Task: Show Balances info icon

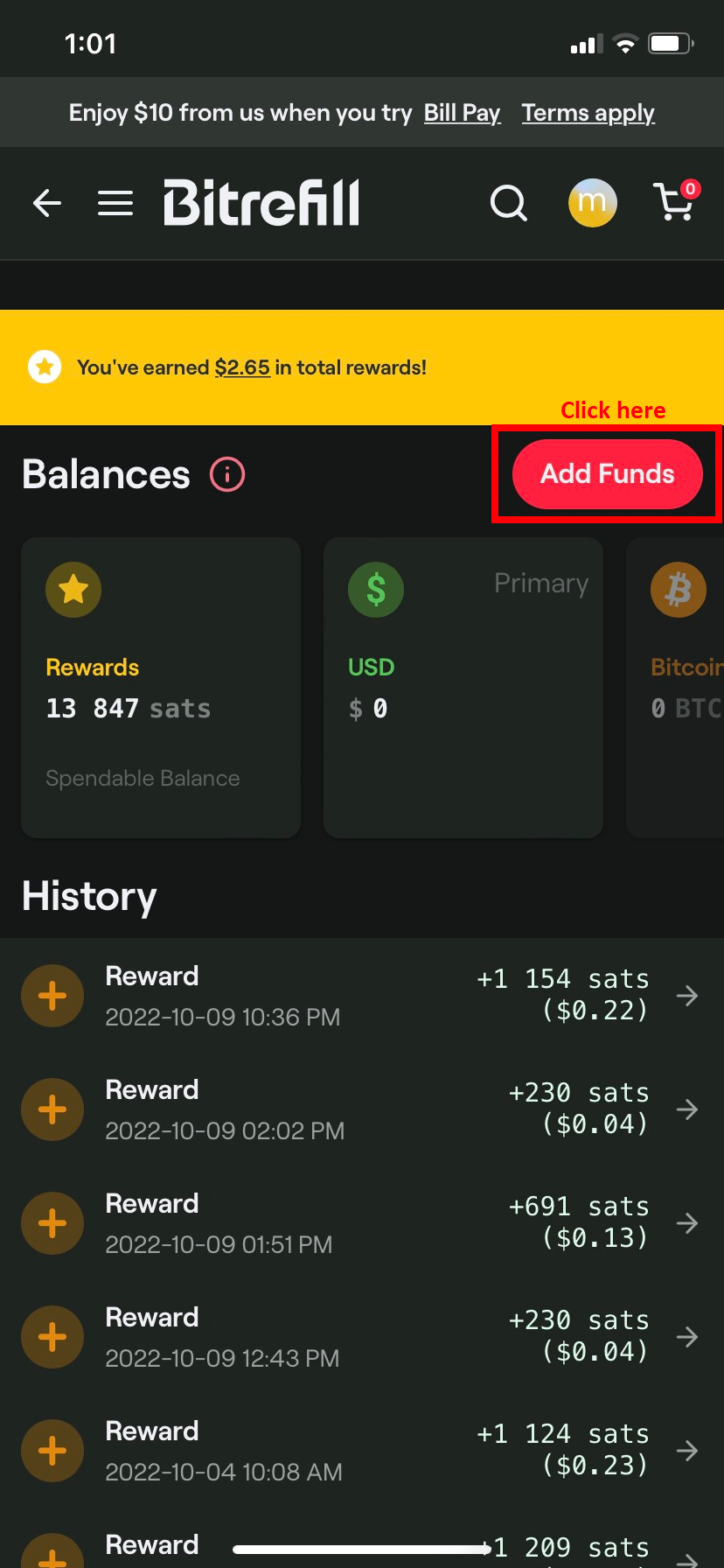Action: pos(227,474)
